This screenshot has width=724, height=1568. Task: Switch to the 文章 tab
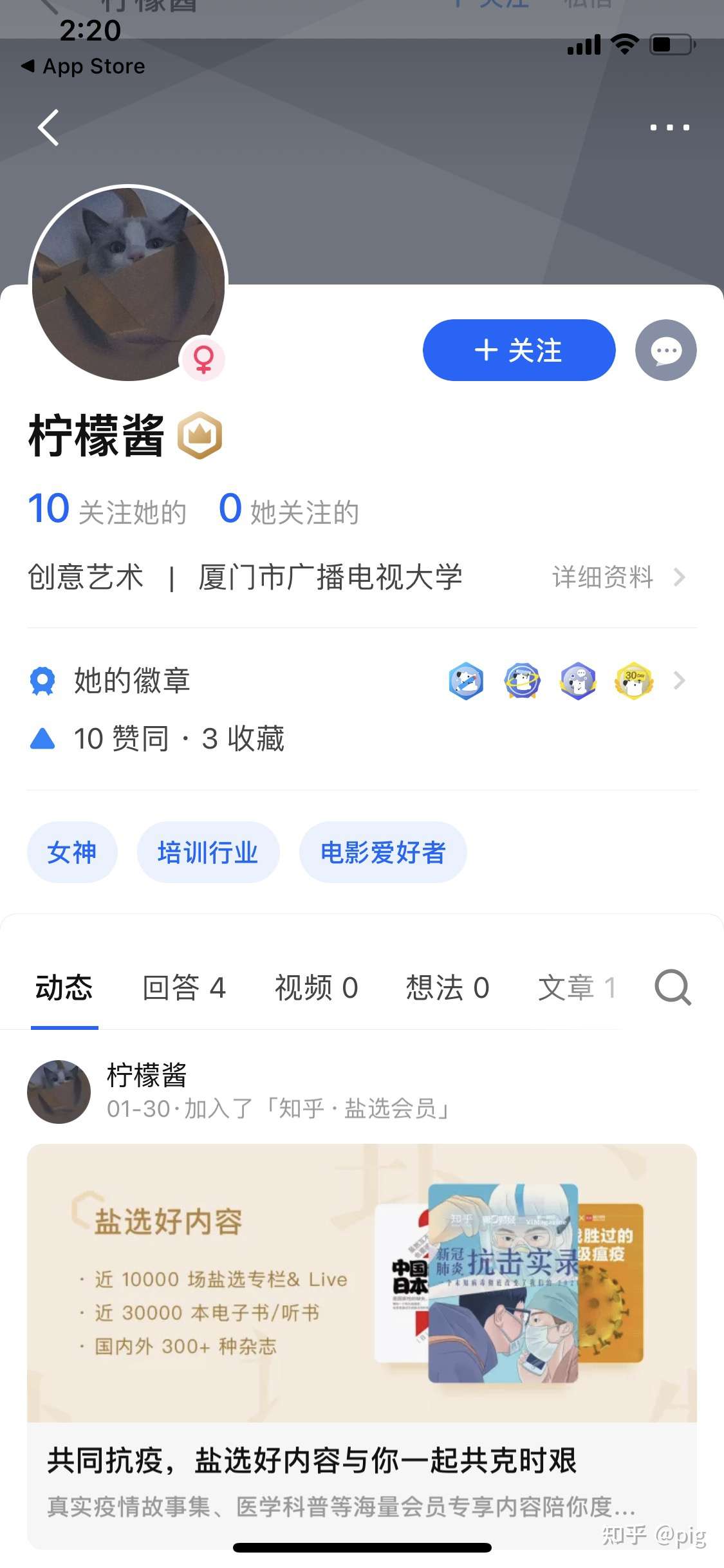[577, 987]
